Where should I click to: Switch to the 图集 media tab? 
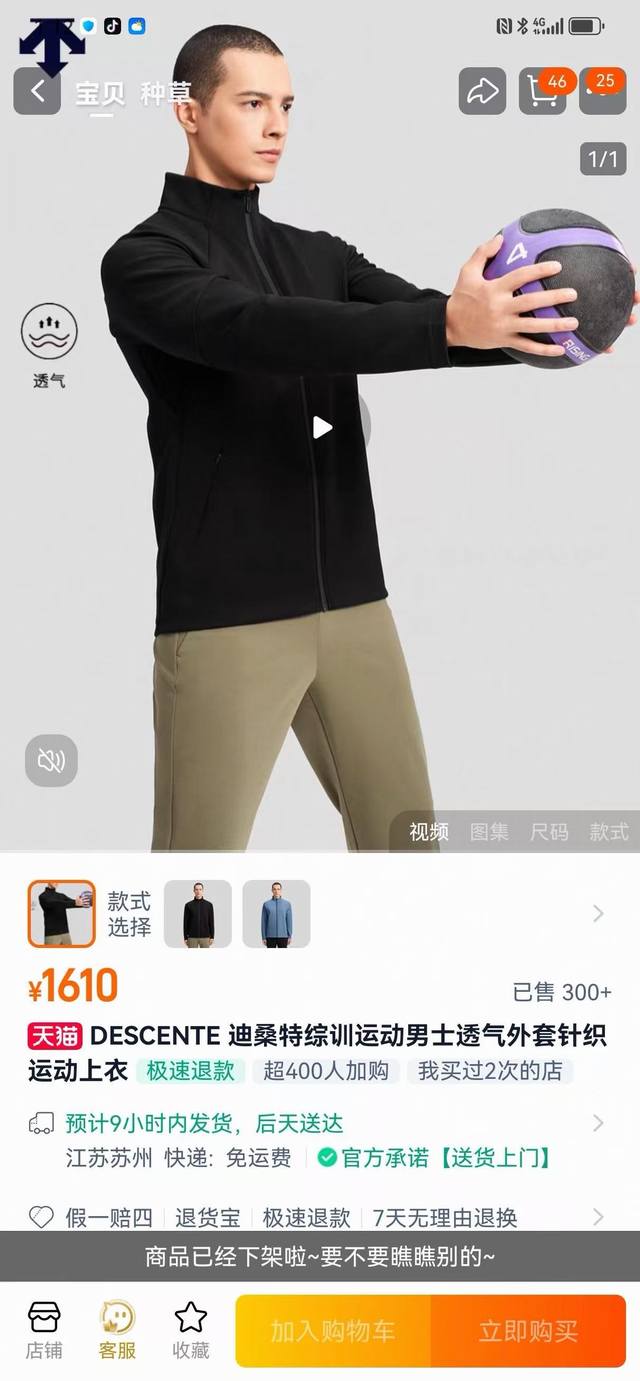(489, 832)
